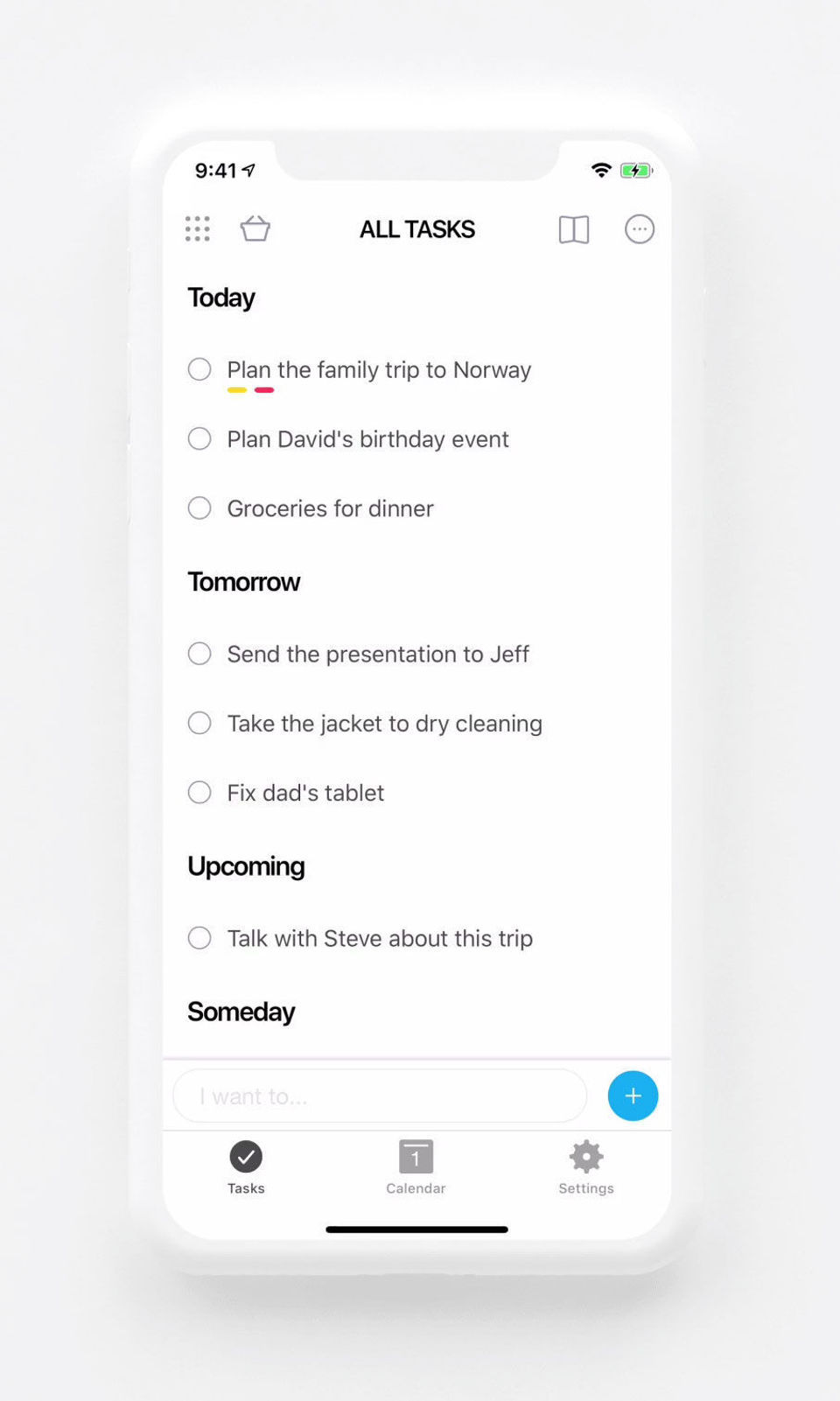Add a new task with plus button
The width and height of the screenshot is (840, 1401).
tap(633, 1096)
